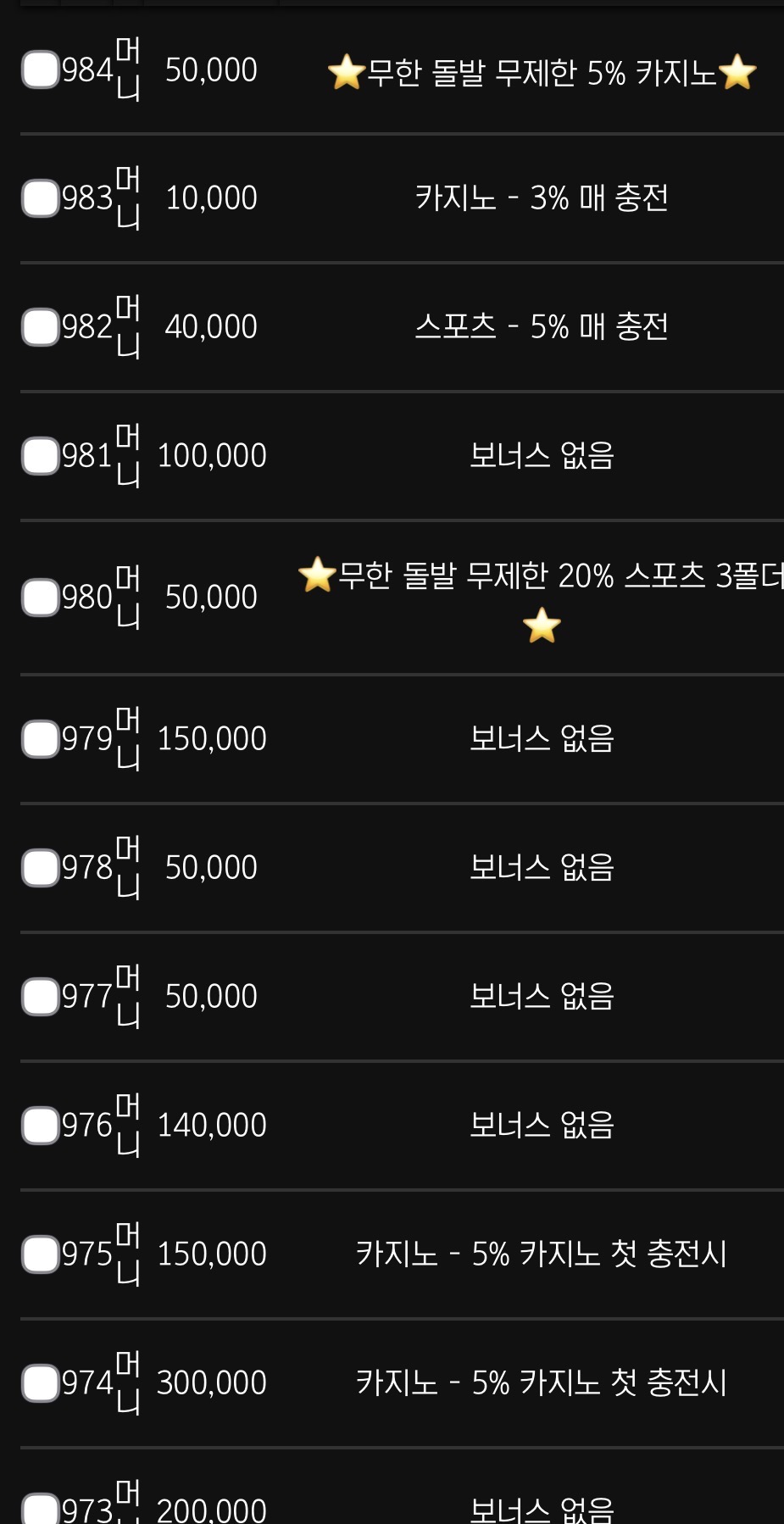Tick the checkbox for row 973
784x1524 pixels.
pos(40,1509)
